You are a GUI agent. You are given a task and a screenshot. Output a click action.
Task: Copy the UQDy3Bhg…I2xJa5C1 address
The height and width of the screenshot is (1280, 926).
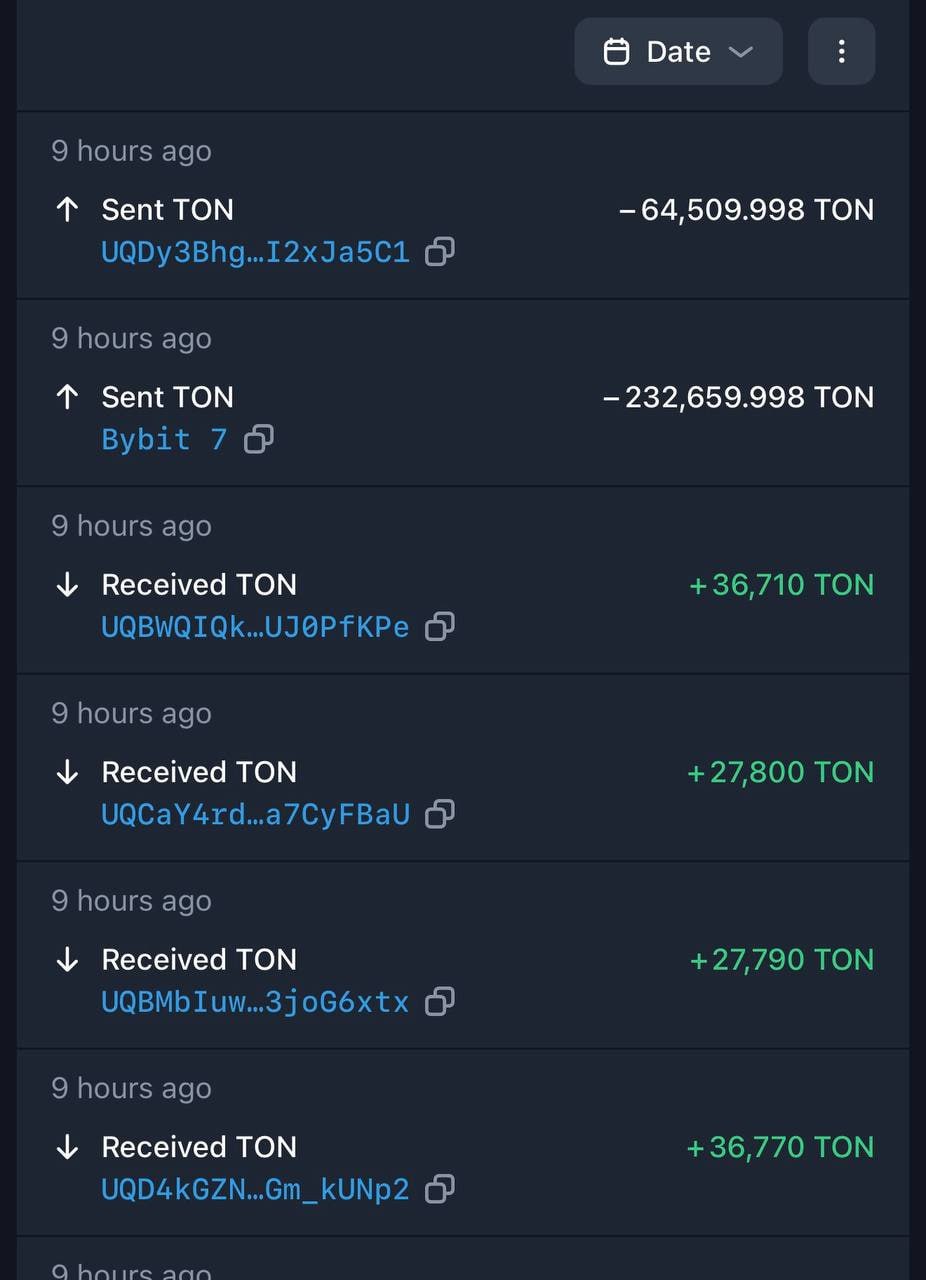[440, 252]
